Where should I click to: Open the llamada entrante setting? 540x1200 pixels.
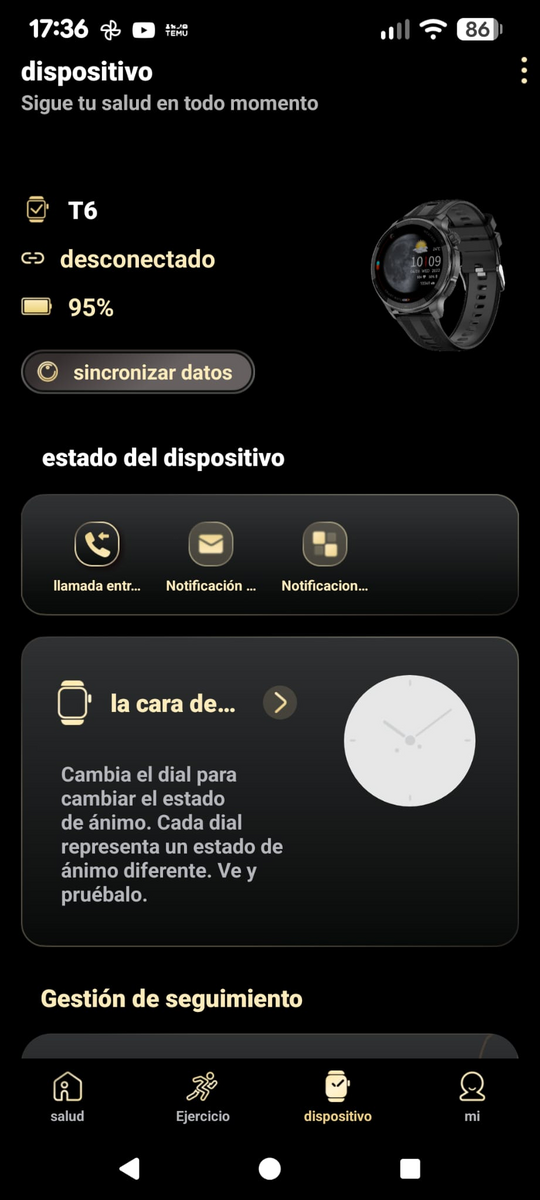pos(97,558)
